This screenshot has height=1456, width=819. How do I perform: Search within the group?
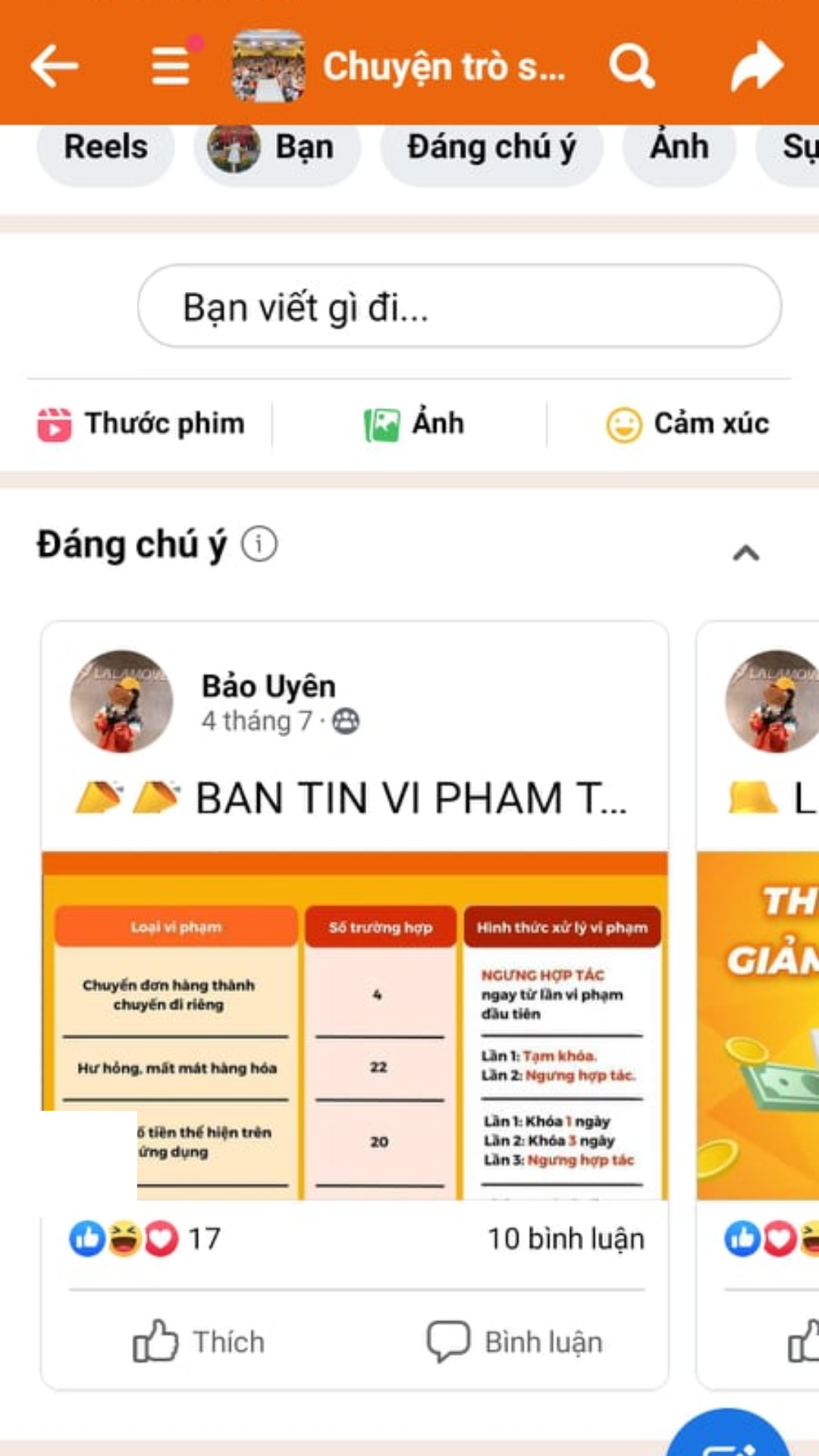tap(632, 67)
